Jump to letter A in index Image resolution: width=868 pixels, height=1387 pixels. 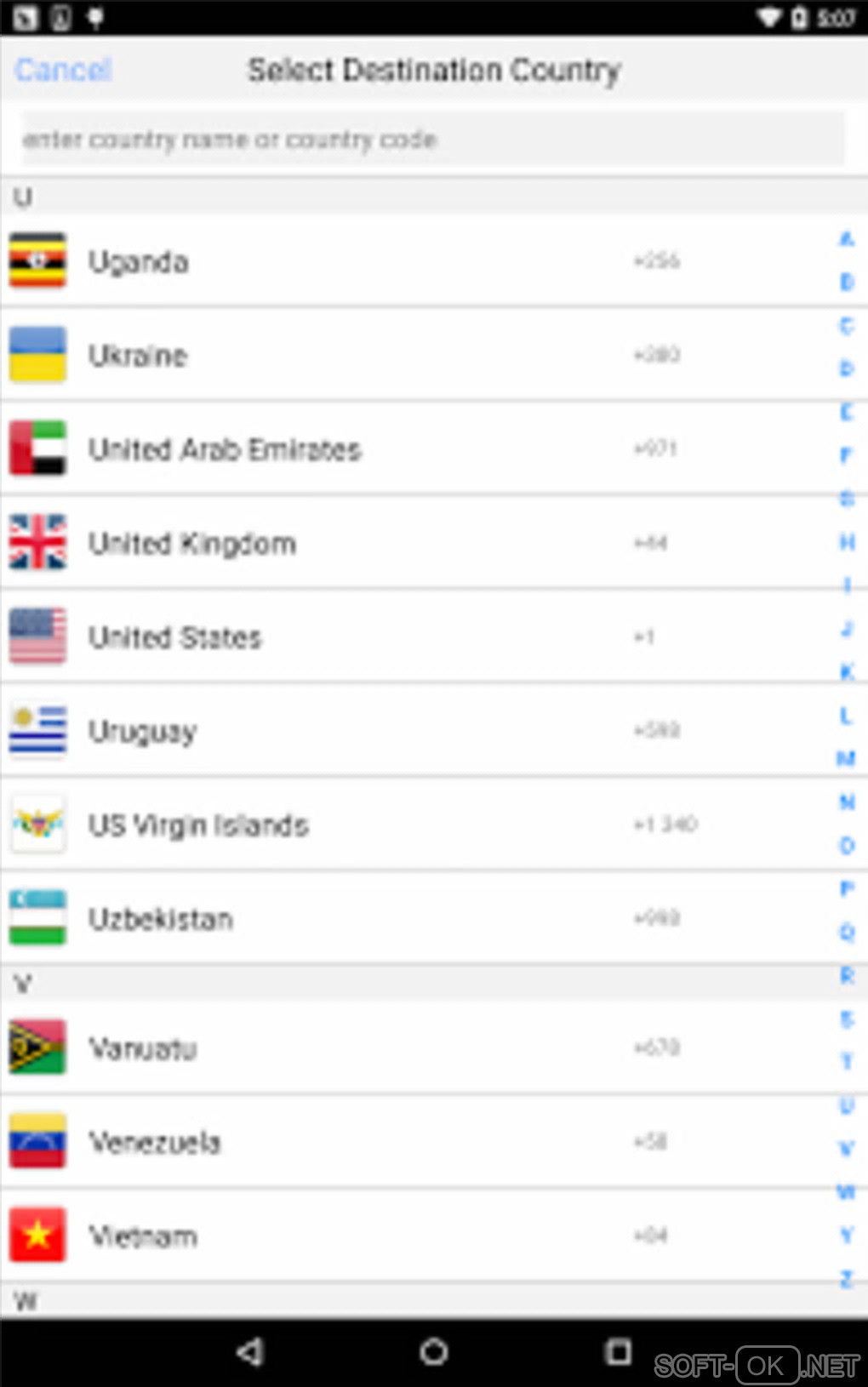coord(846,239)
